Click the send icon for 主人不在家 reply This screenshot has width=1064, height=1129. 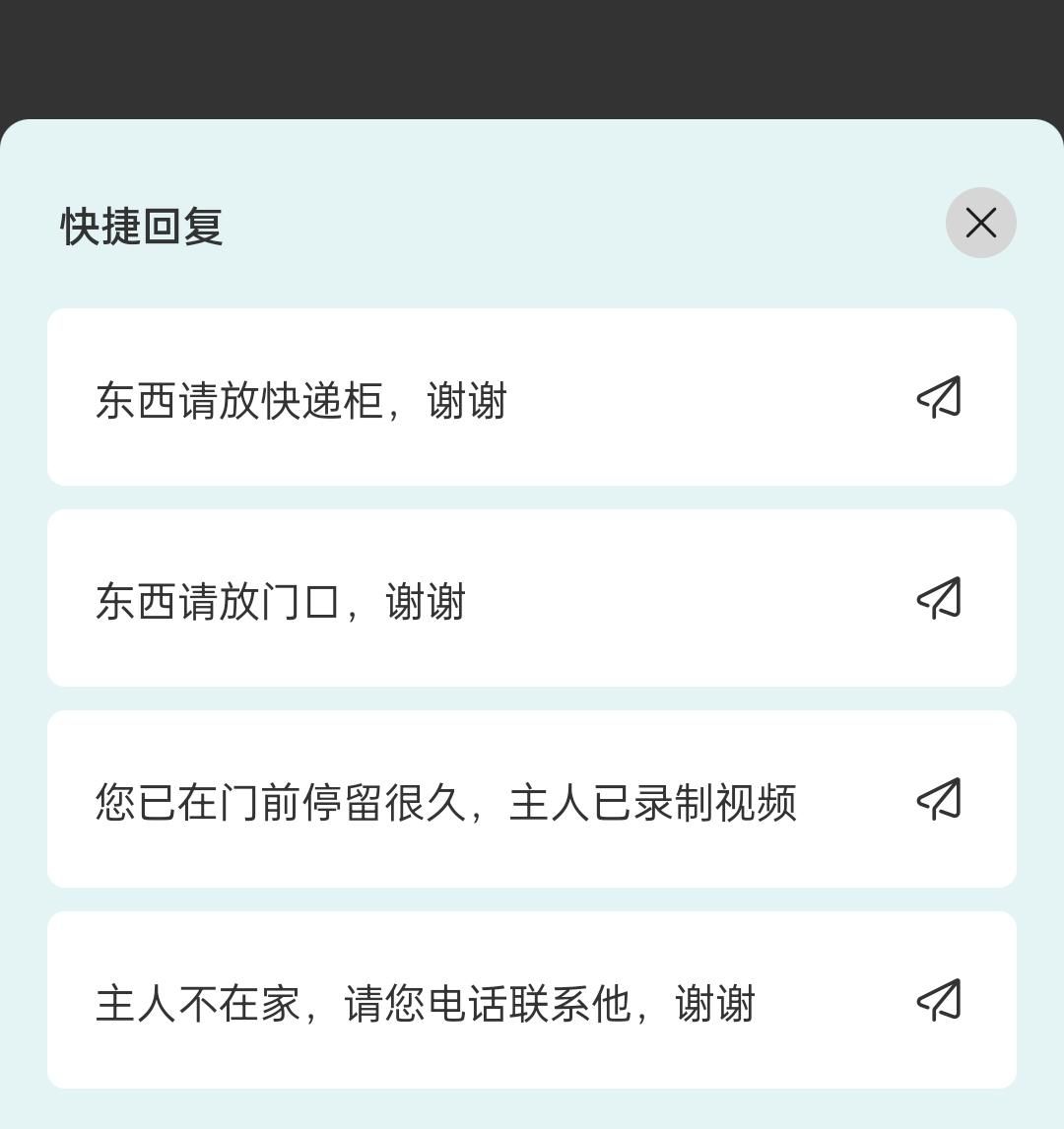click(x=939, y=1002)
